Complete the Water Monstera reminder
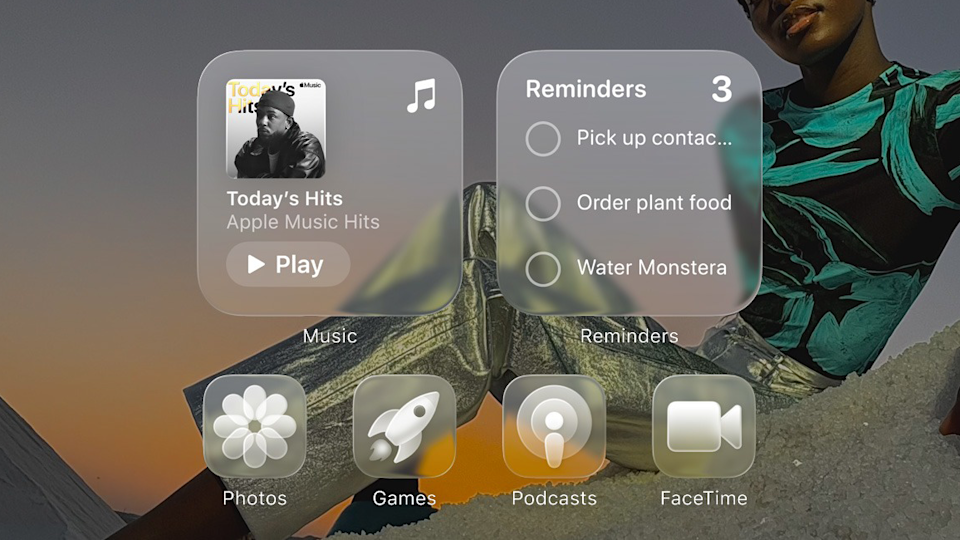Screen dimensions: 960x540 [x=543, y=269]
